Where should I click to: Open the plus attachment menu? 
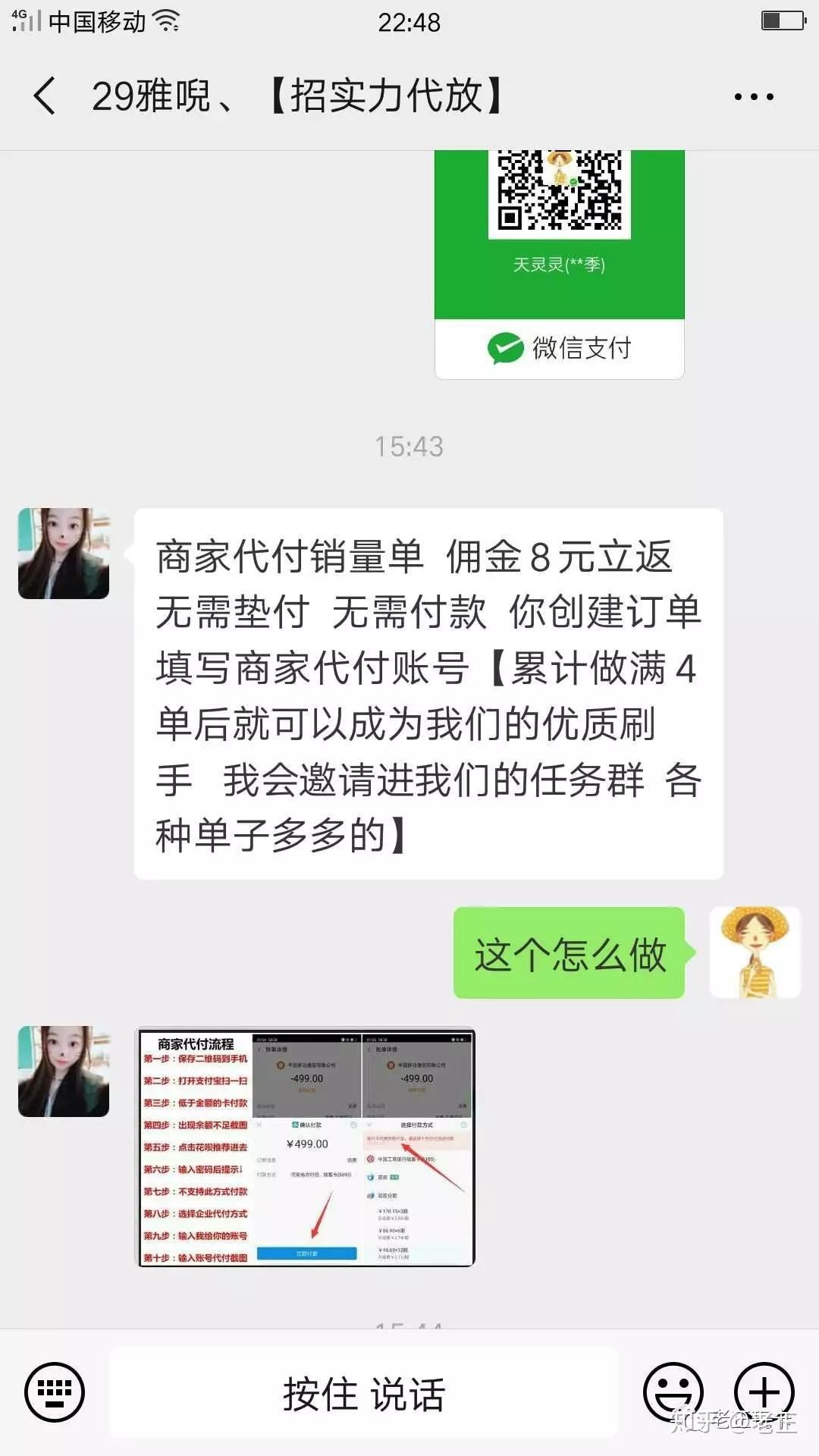[x=764, y=1392]
